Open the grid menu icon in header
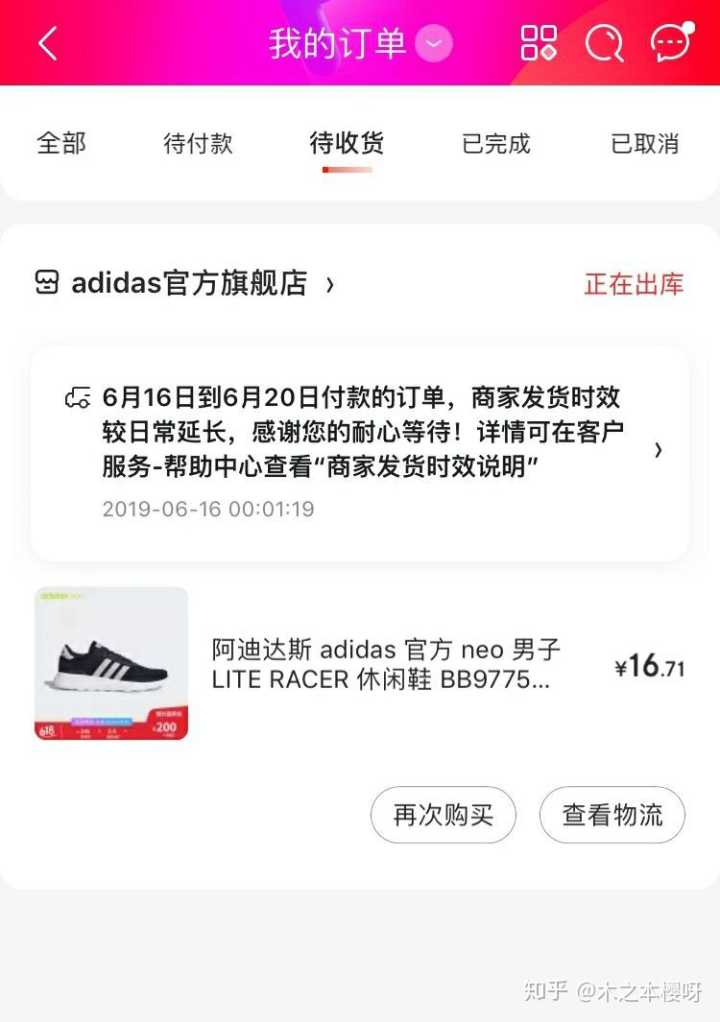Screen dimensions: 720x1022 538,43
